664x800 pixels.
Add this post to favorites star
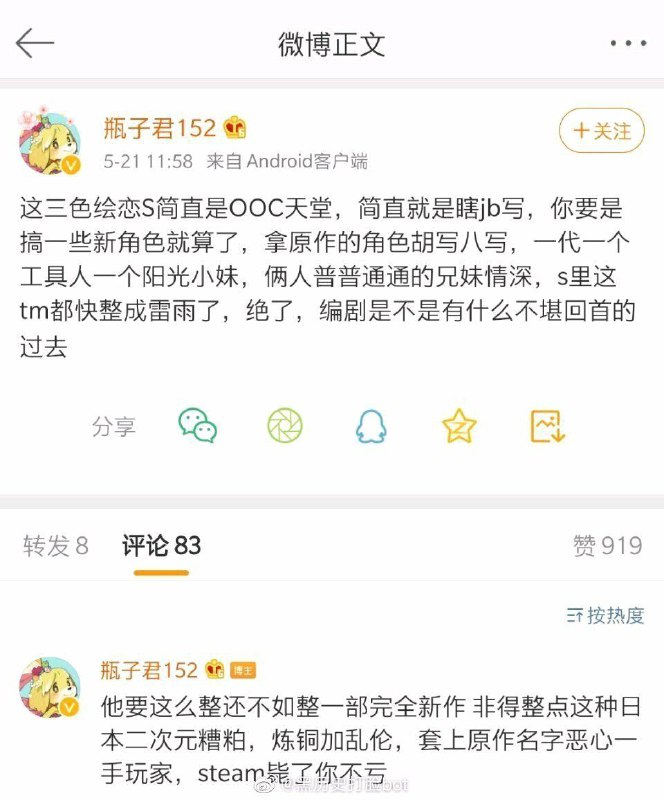click(x=459, y=426)
